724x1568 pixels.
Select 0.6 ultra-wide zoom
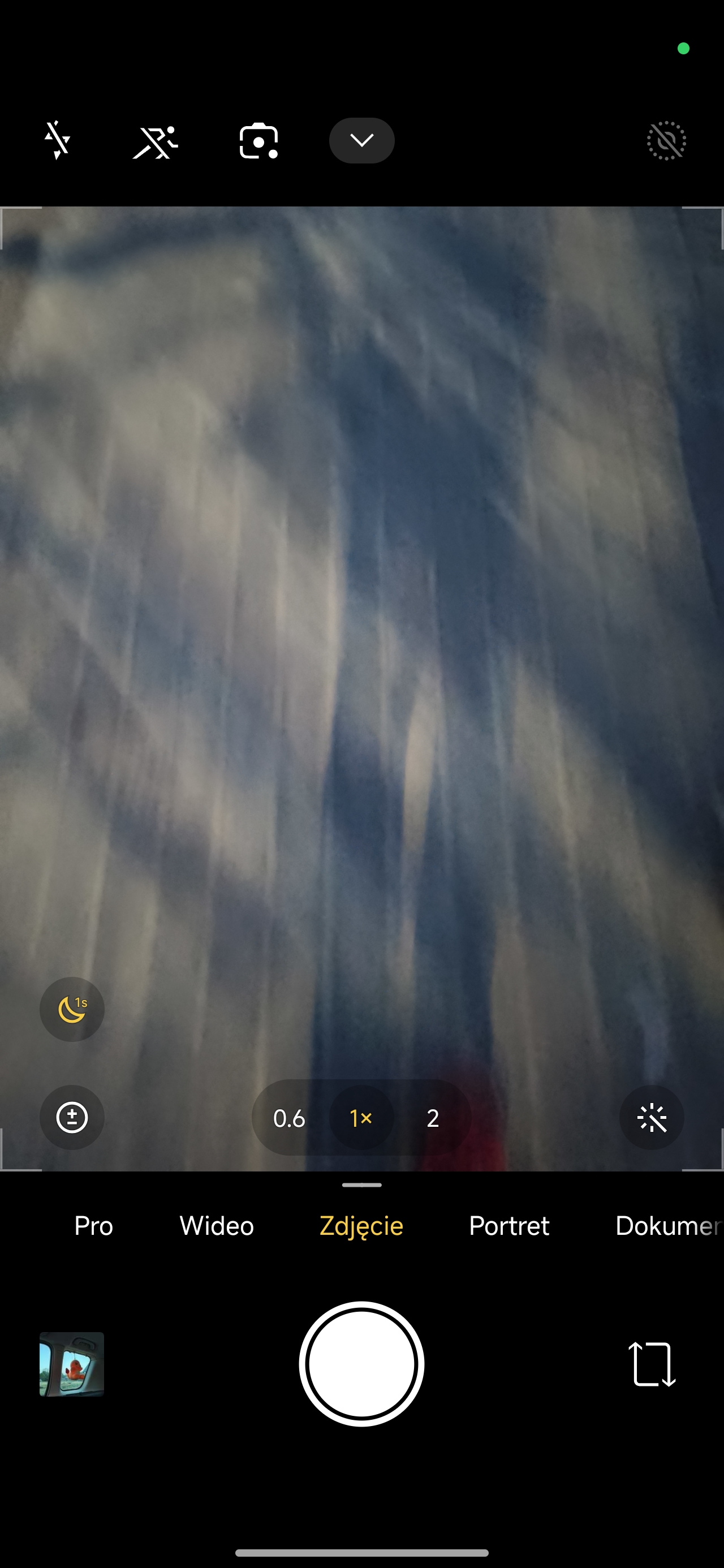289,1118
